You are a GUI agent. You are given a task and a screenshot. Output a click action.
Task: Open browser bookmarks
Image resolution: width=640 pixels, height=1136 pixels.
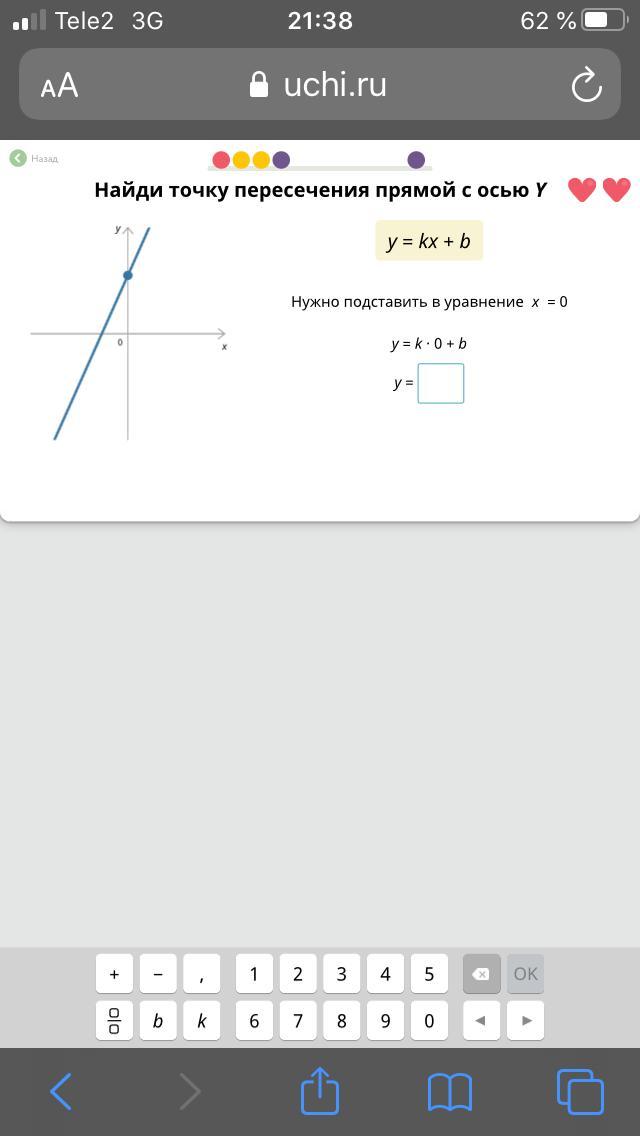click(x=450, y=1092)
